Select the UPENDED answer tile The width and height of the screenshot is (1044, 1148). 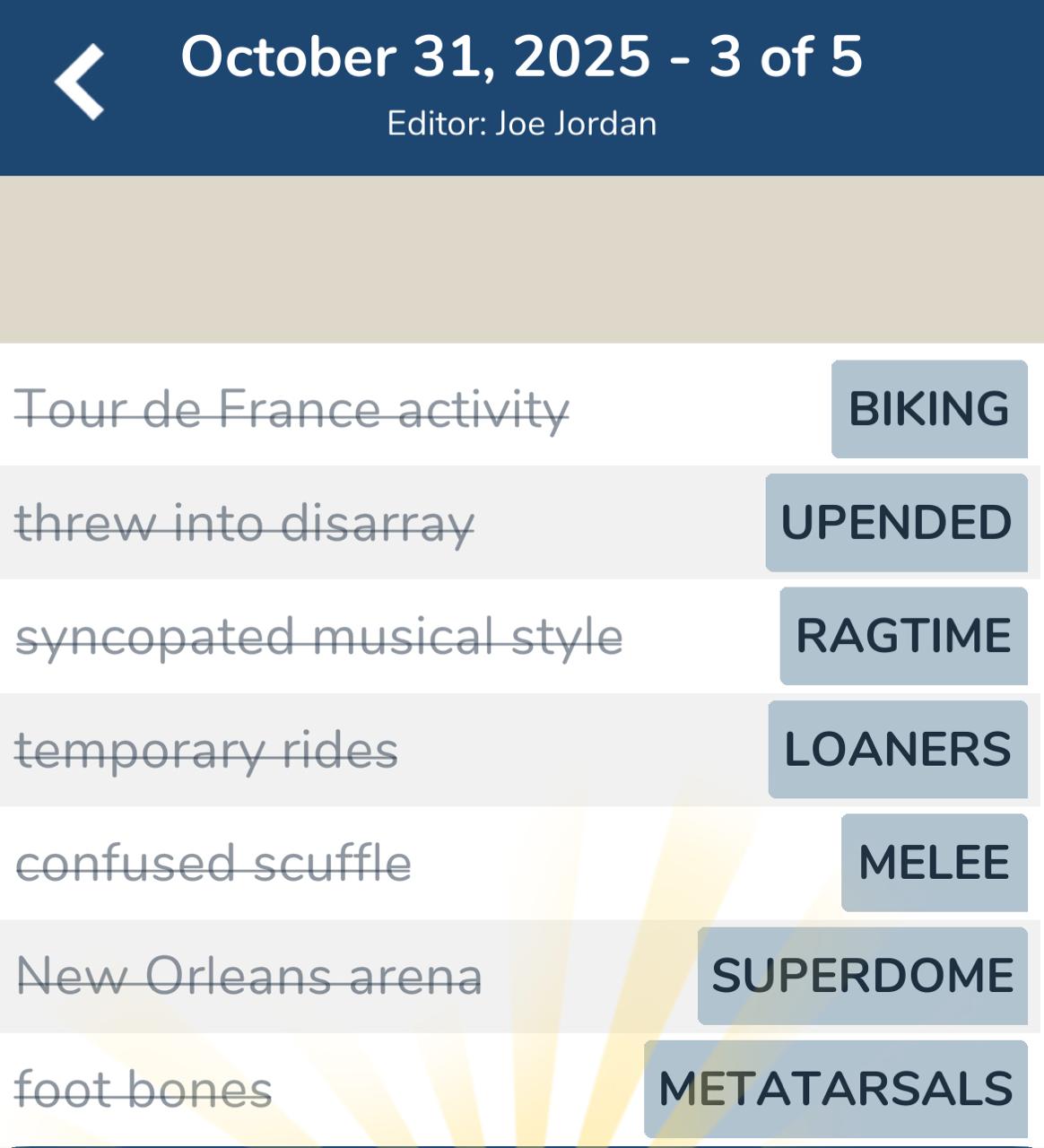[x=895, y=523]
